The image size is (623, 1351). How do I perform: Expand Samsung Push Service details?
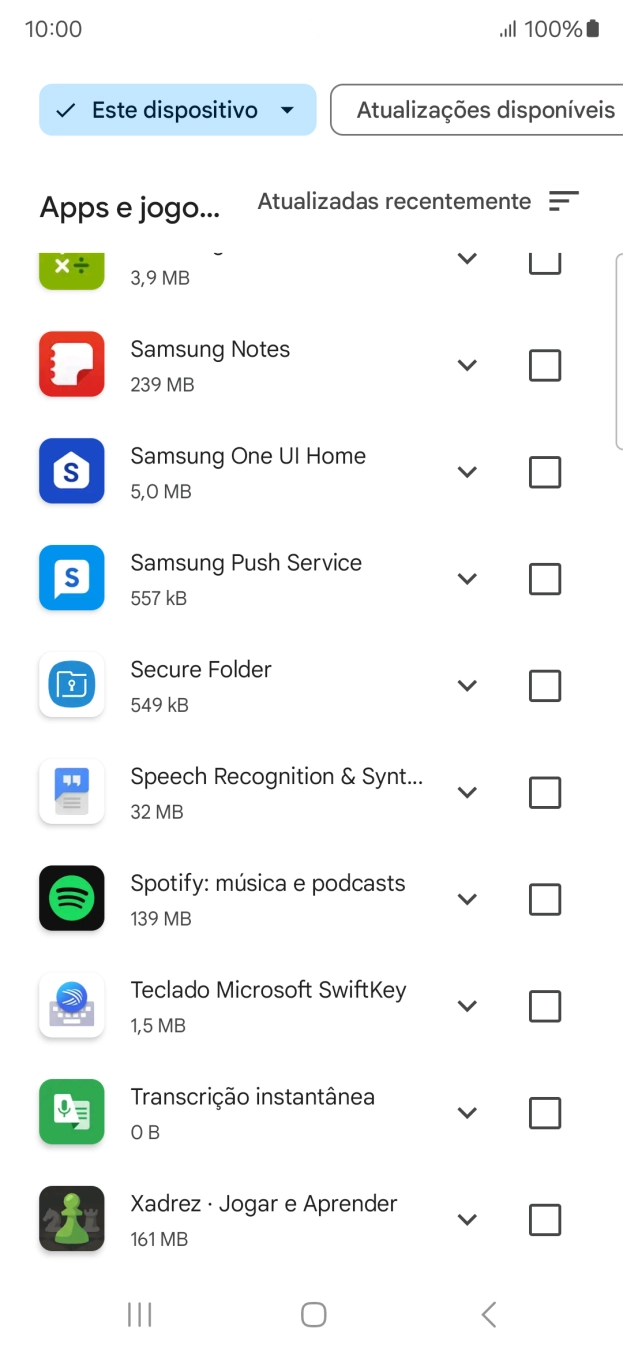[x=467, y=579]
